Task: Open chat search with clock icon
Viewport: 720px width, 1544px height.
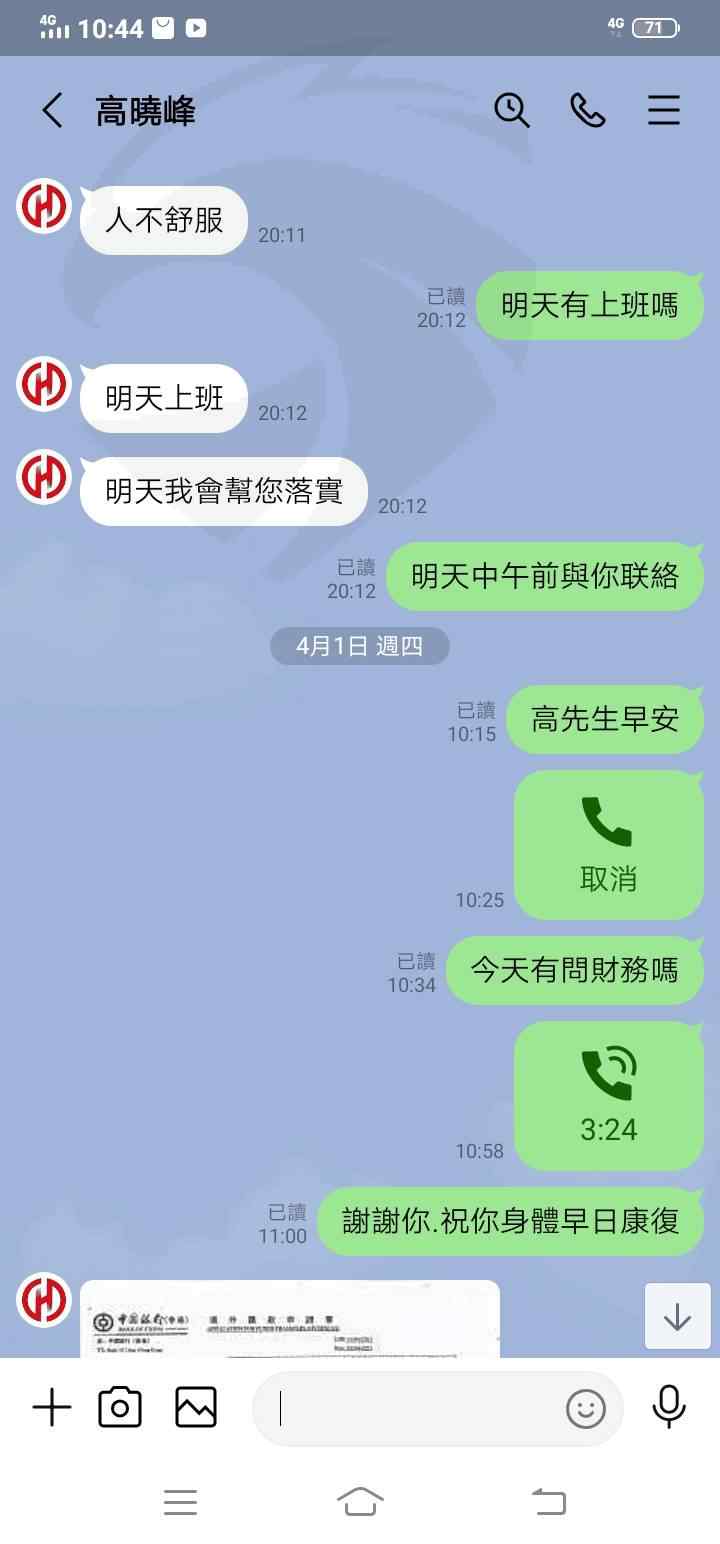Action: [x=512, y=110]
